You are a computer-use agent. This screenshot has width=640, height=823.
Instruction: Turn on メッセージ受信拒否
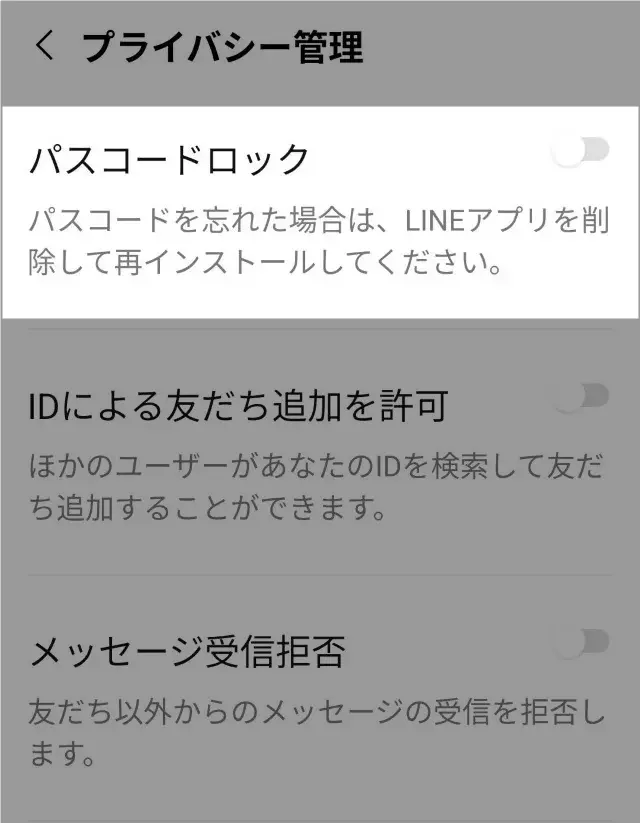click(582, 643)
